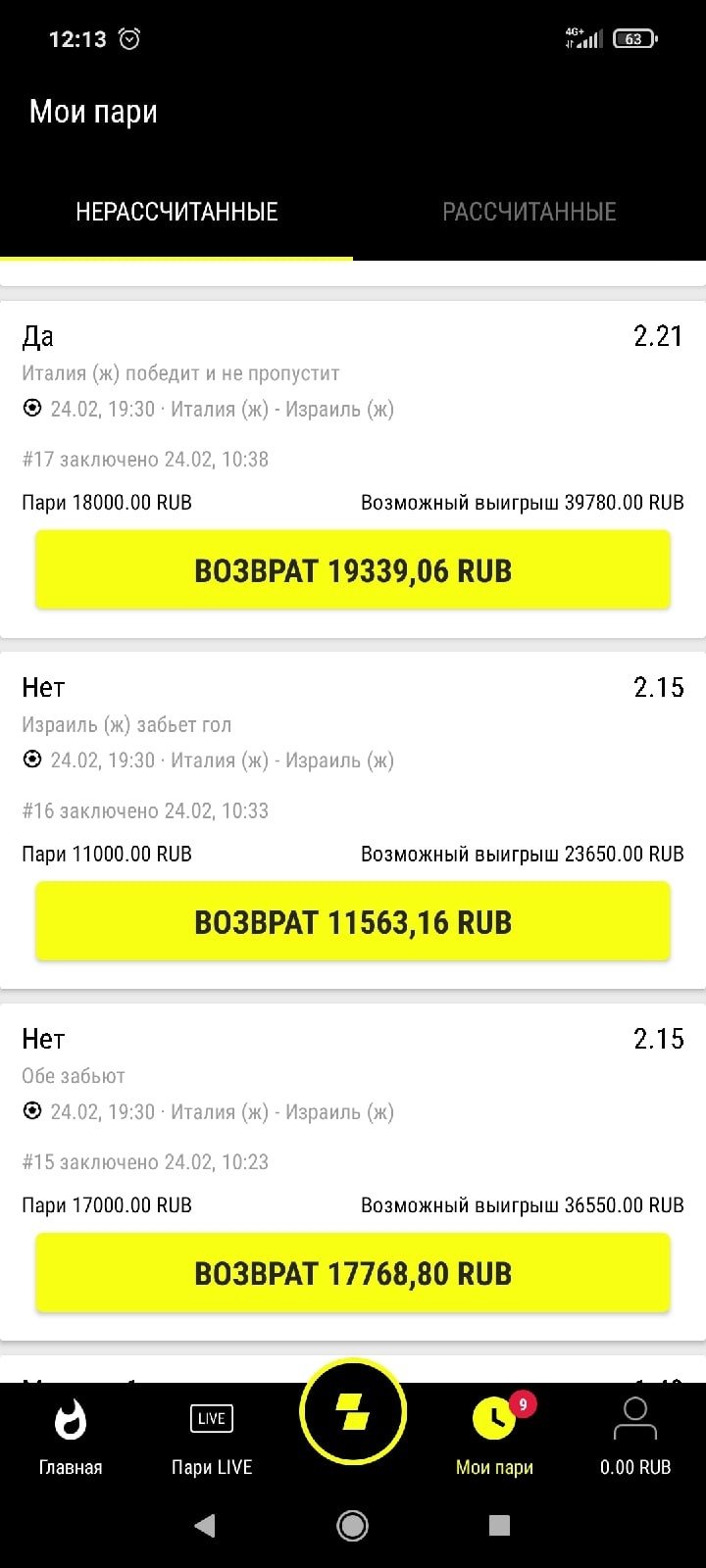Image resolution: width=706 pixels, height=1568 pixels.
Task: Select the НЕРАССЧИТАННЫЕ tab
Action: tap(176, 212)
